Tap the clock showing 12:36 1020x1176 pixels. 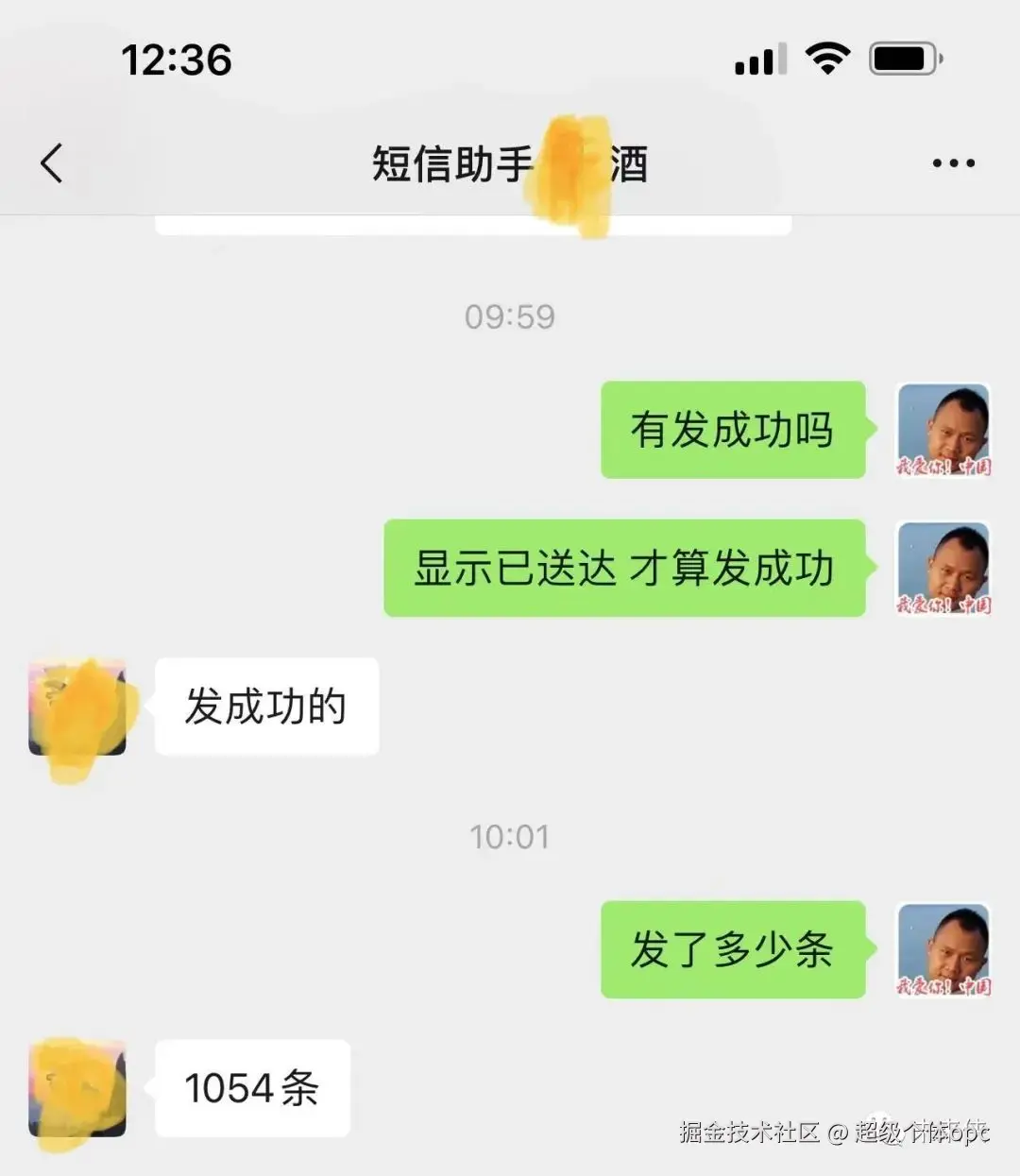[x=176, y=59]
